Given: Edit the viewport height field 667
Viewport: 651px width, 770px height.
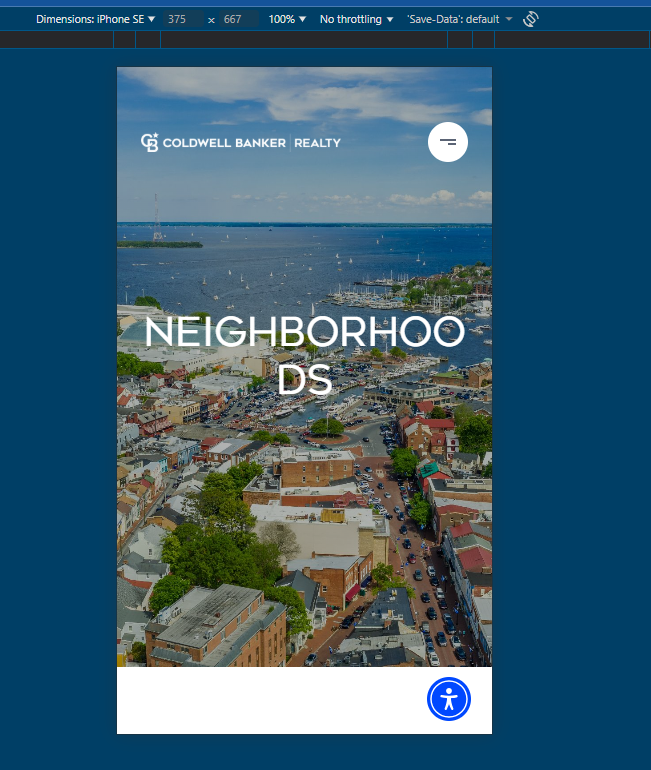Looking at the screenshot, I should pos(238,19).
